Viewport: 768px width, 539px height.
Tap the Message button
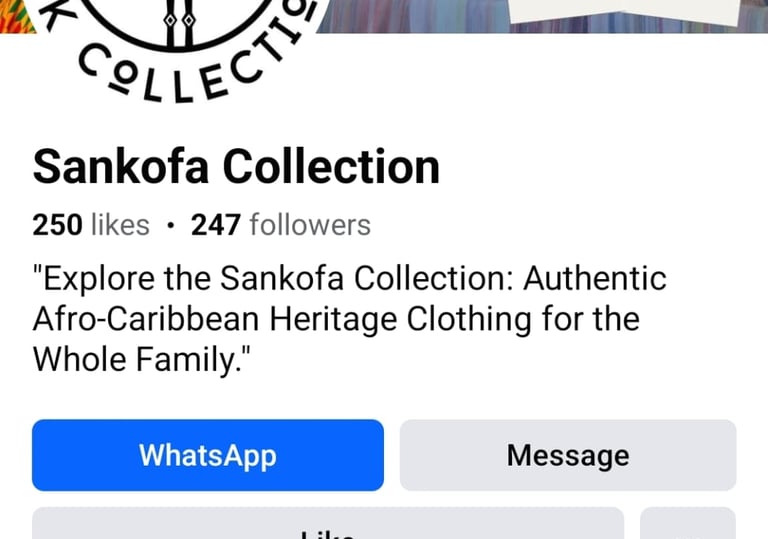coord(567,455)
